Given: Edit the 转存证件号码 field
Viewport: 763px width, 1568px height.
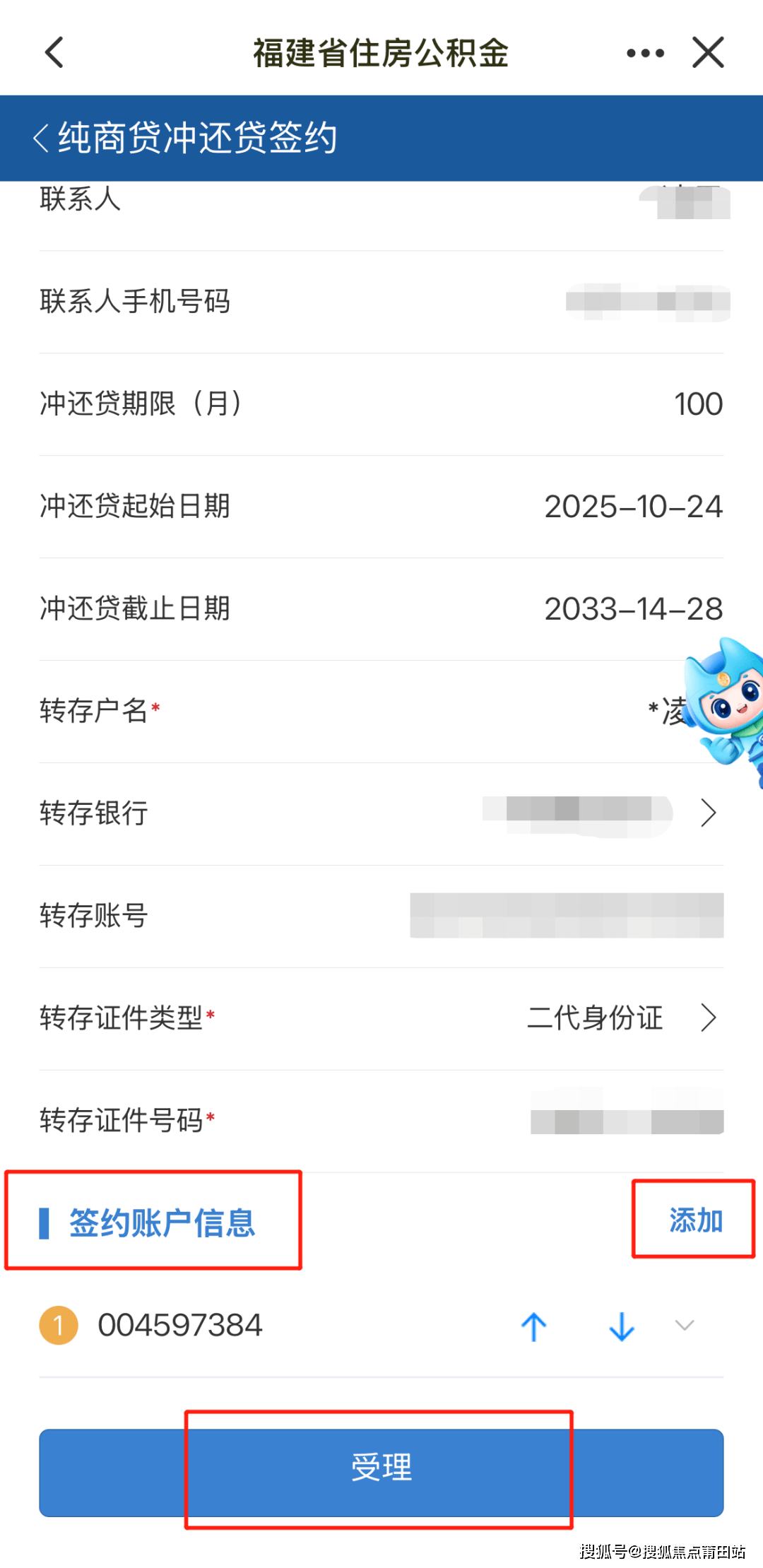Looking at the screenshot, I should 627,1120.
